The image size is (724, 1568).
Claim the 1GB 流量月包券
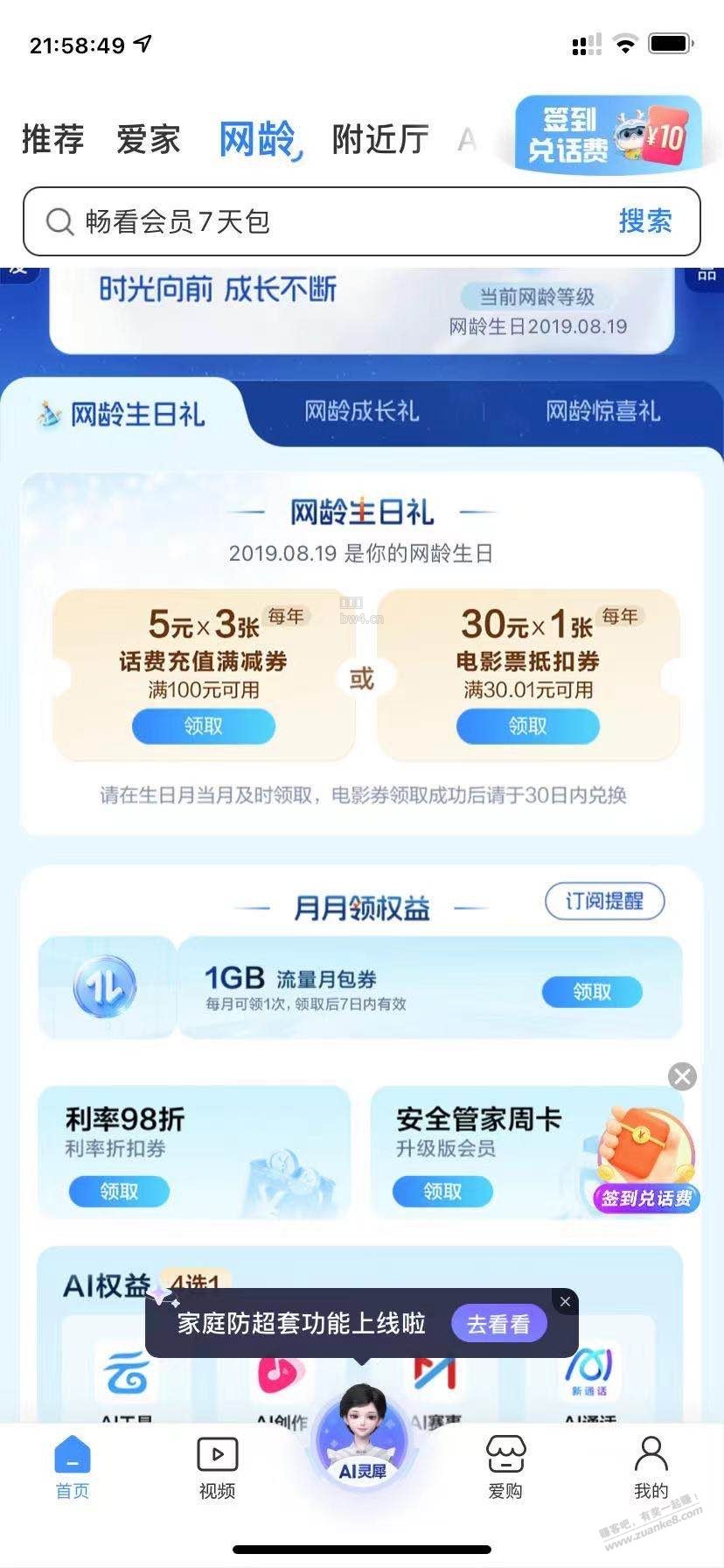coord(592,991)
